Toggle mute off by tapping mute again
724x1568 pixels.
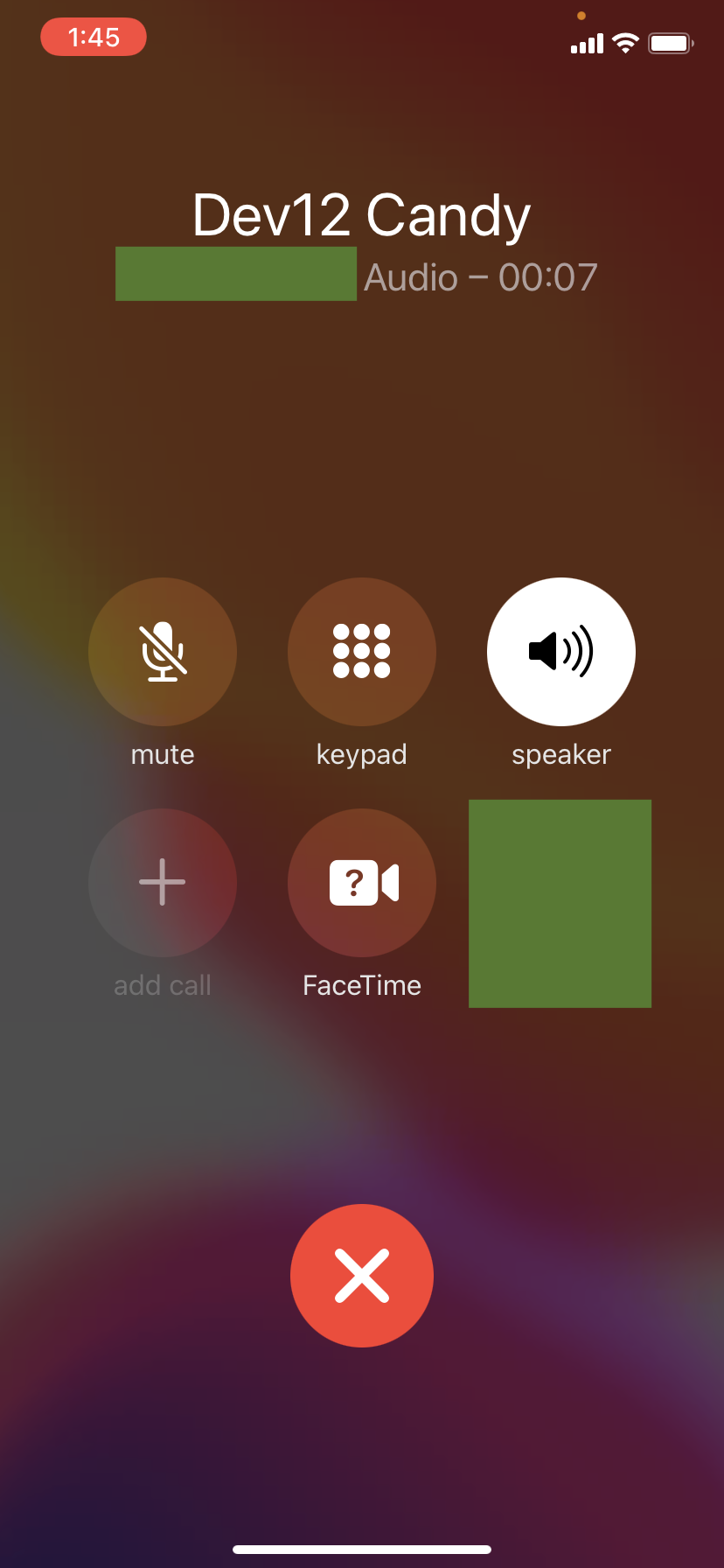pos(162,651)
